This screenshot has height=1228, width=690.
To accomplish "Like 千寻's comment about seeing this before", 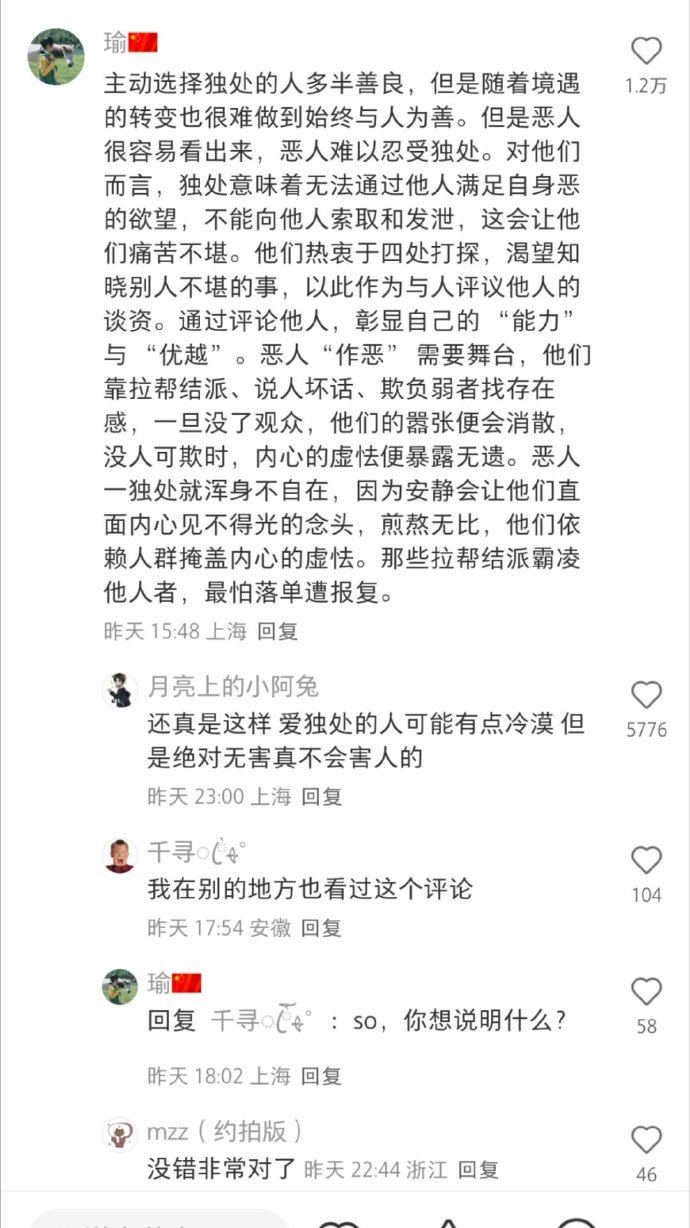I will [647, 860].
